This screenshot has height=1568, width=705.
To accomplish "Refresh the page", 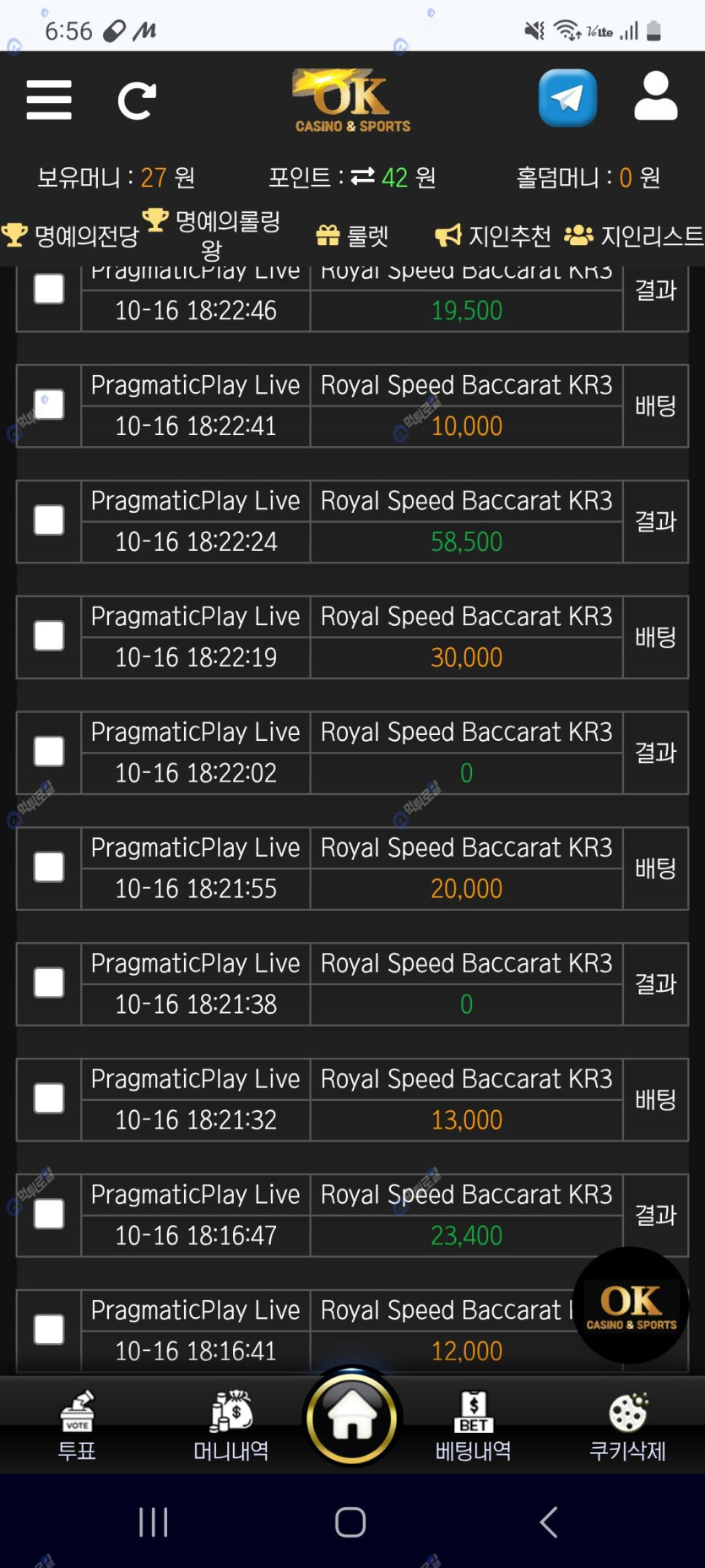I will coord(137,101).
